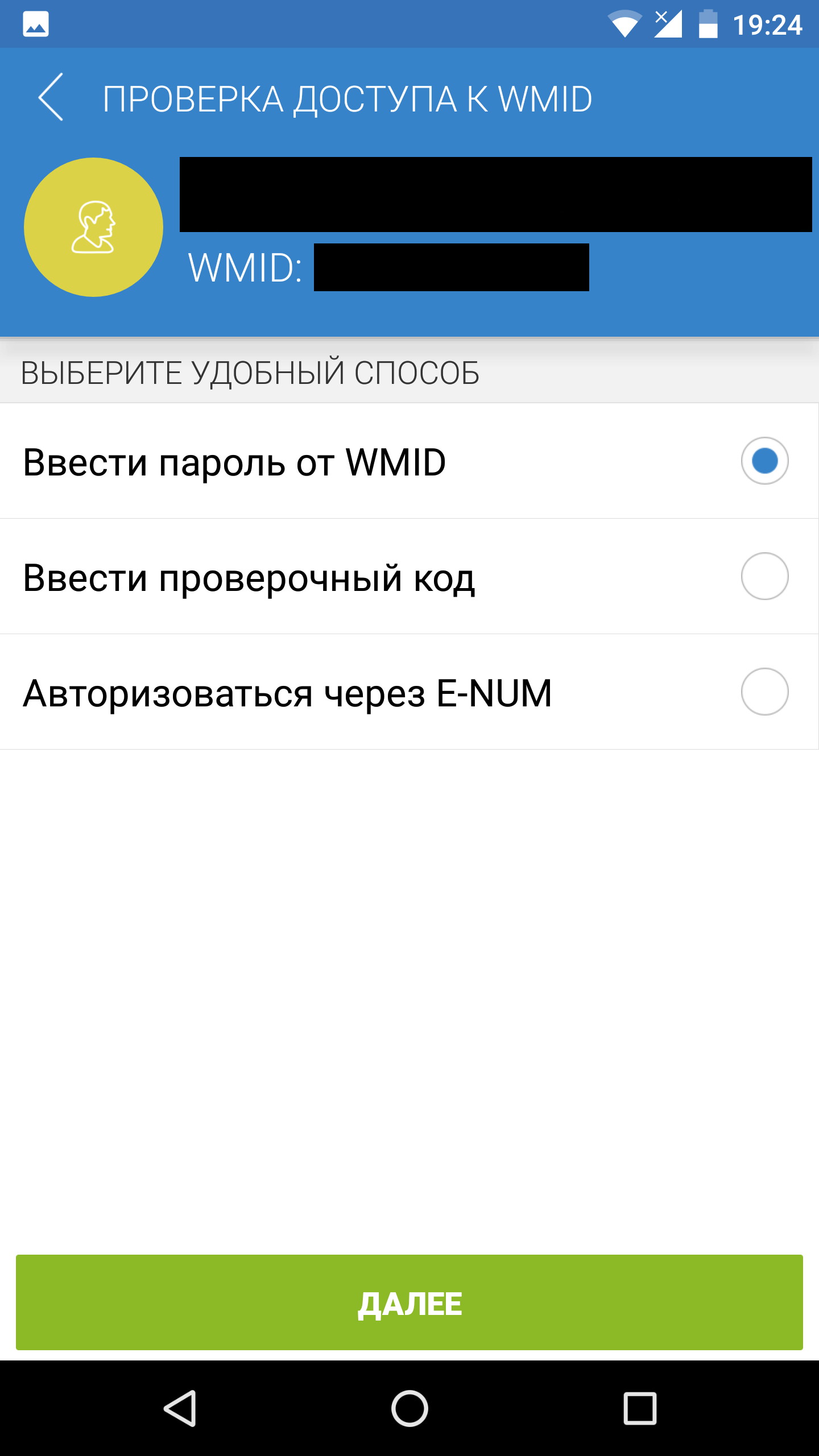The height and width of the screenshot is (1456, 819).
Task: Select 'Ввести пароль от WMID' option
Action: (764, 461)
